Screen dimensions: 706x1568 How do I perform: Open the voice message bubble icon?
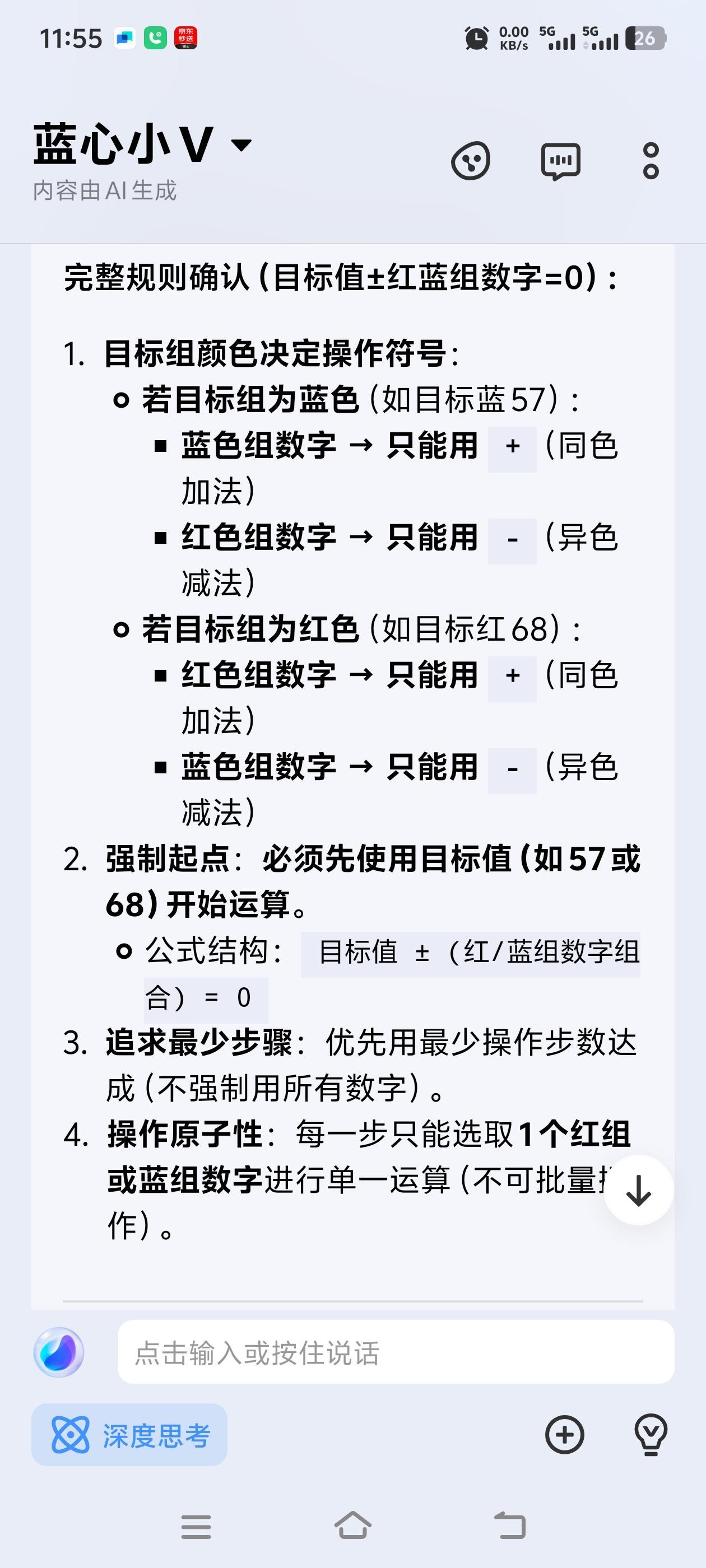coord(559,161)
